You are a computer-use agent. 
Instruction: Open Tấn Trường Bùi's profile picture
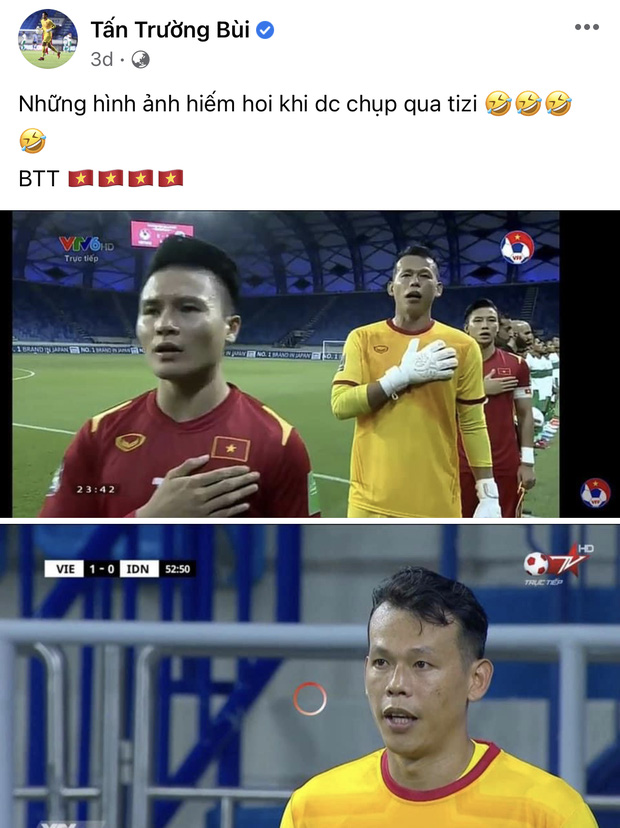coord(47,40)
